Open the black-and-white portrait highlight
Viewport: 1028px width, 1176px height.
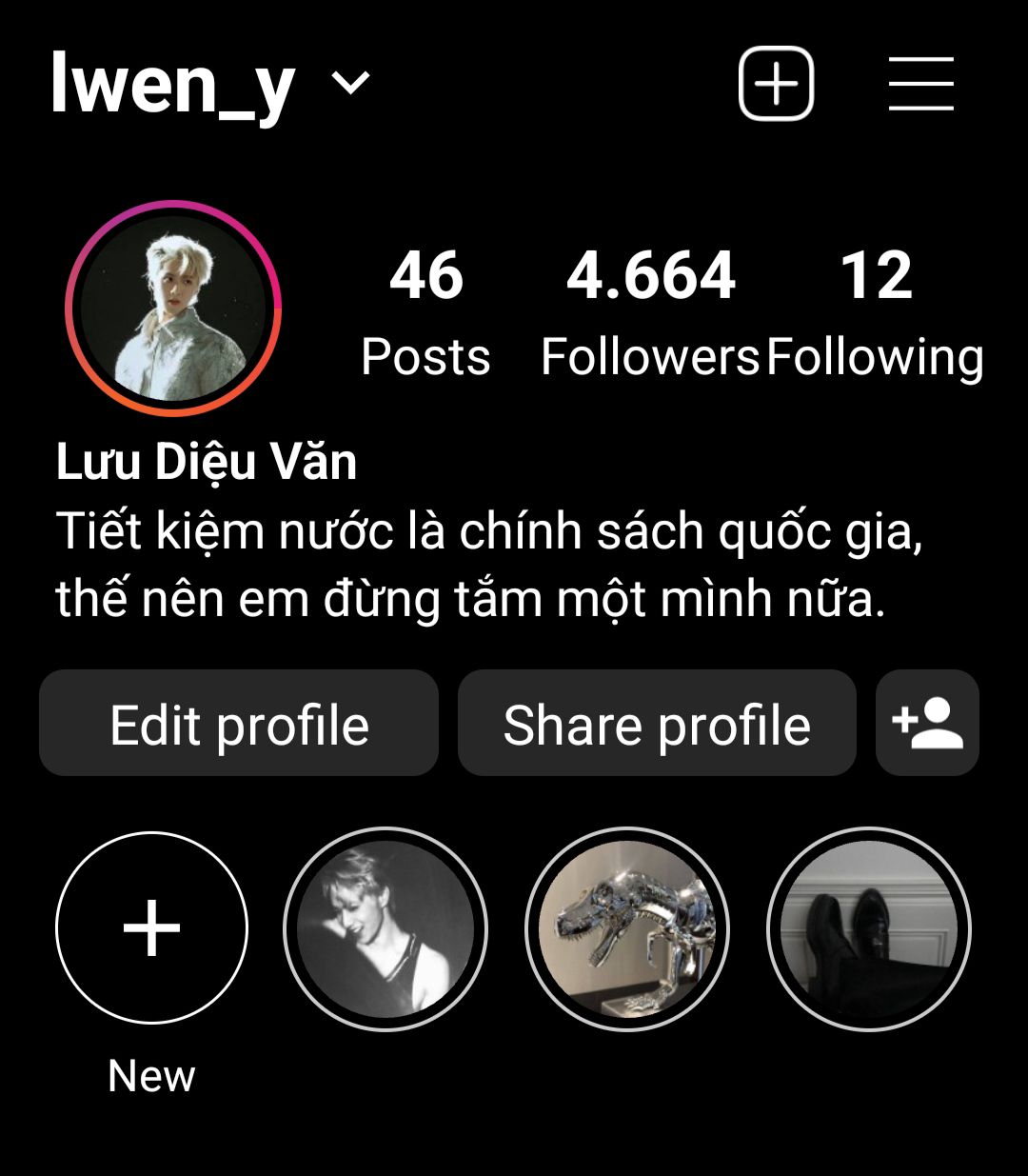385,928
